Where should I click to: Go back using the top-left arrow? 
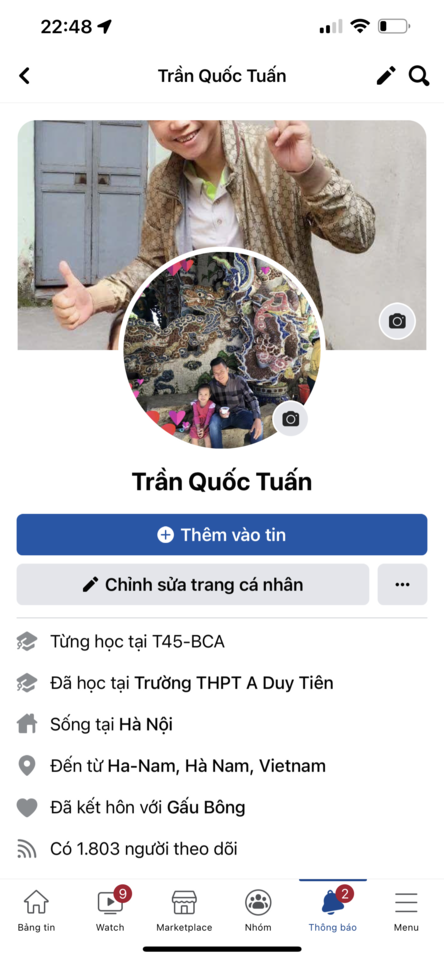click(24, 76)
